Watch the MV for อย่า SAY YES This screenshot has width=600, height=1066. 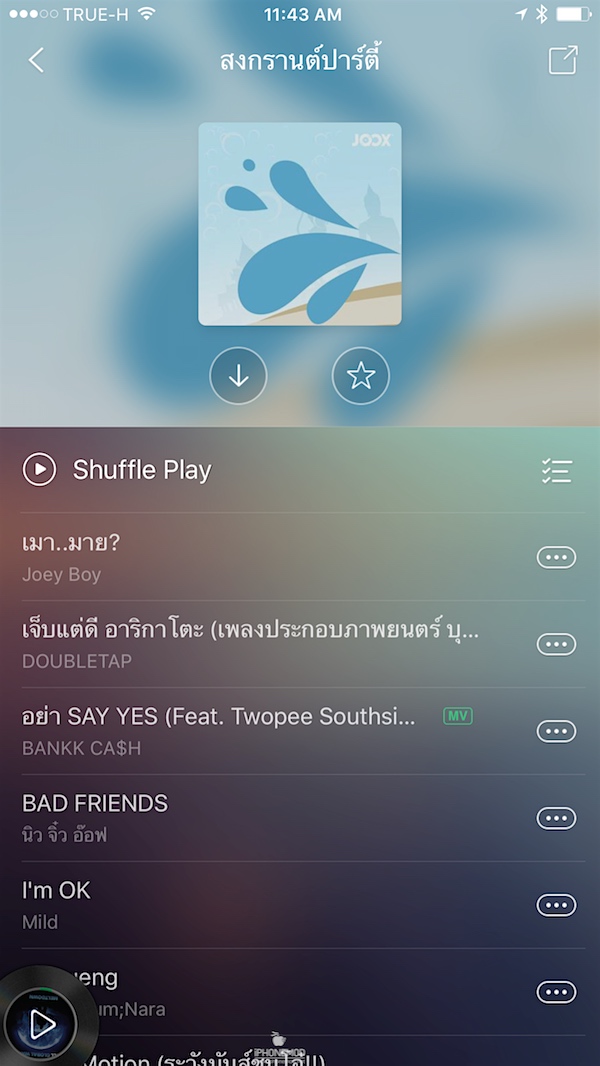[458, 716]
